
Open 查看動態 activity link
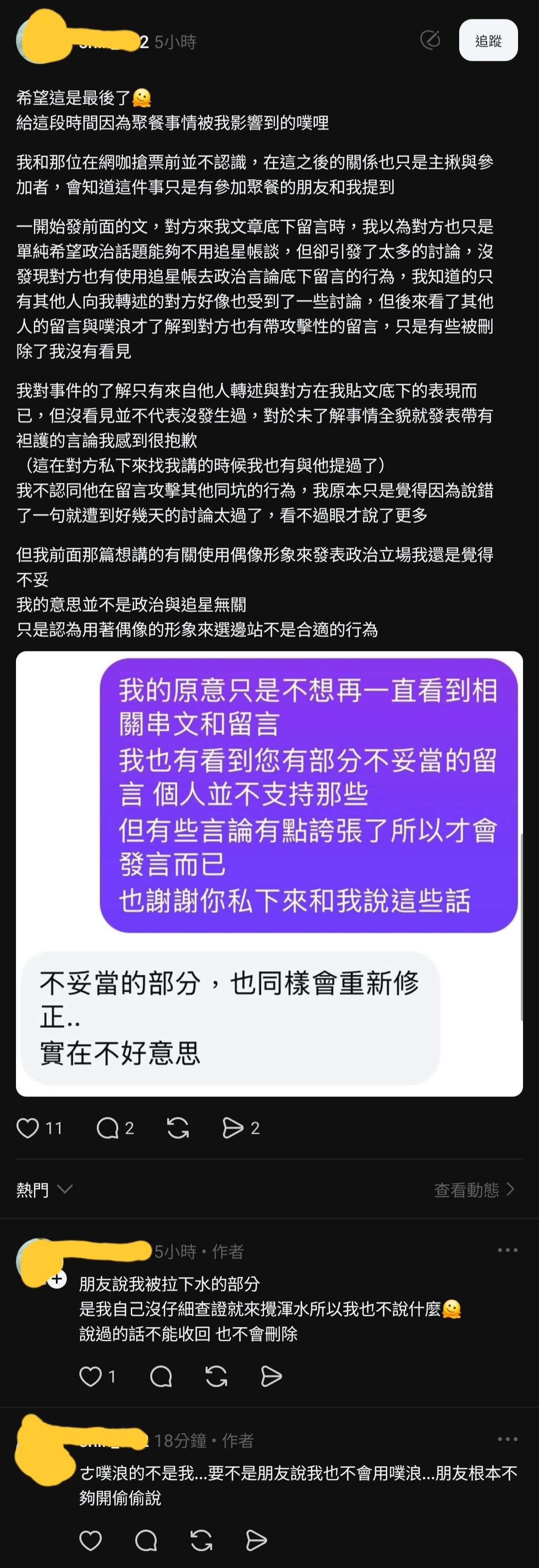tap(474, 1189)
